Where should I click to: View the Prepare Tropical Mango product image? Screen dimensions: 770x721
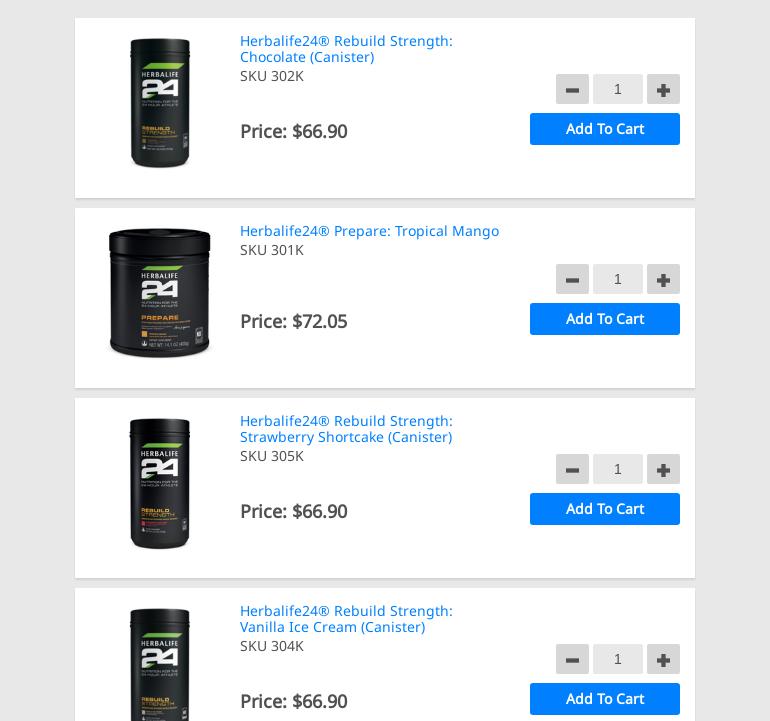160,293
